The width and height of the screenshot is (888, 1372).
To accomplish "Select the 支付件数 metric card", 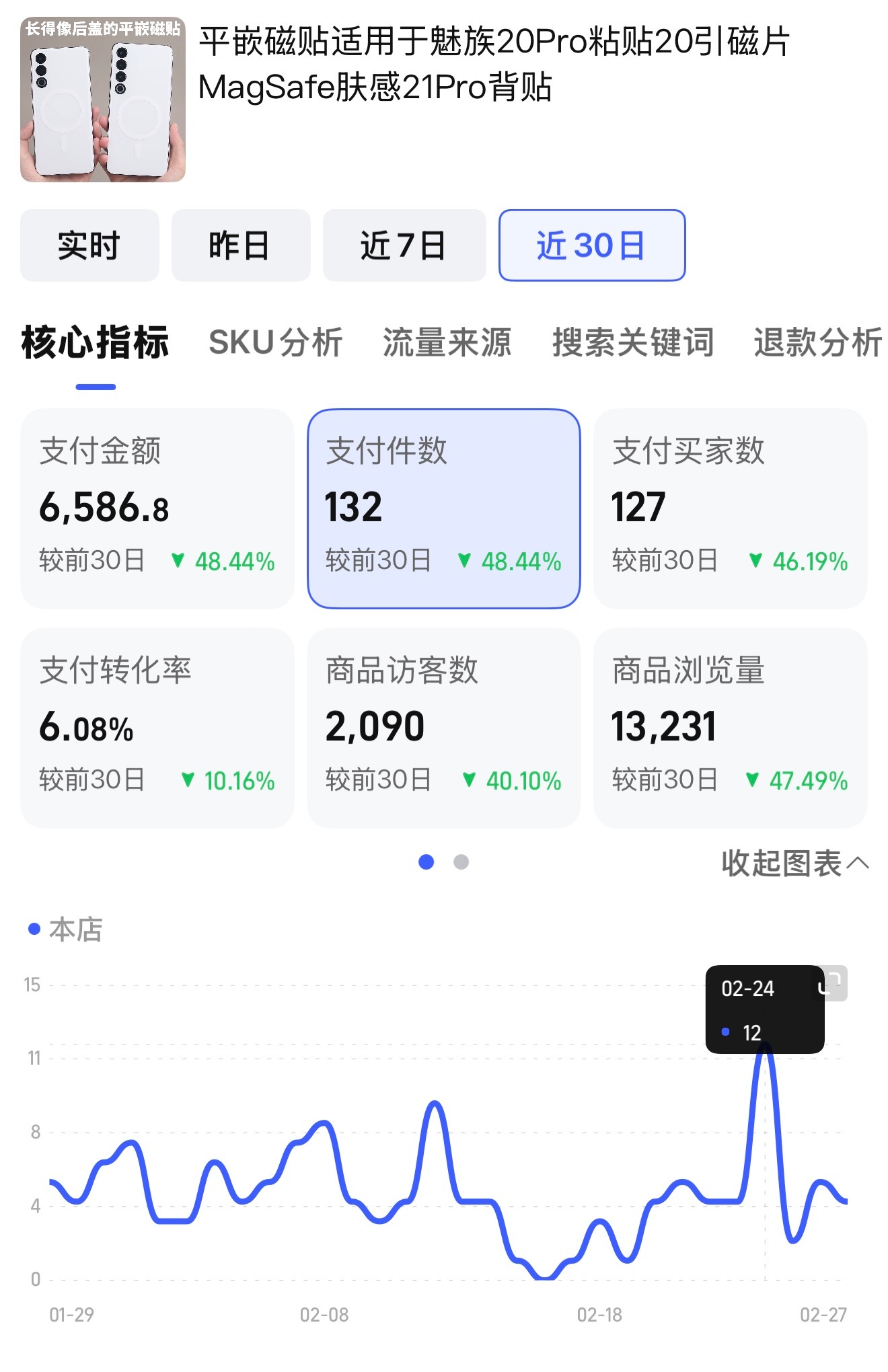I will [x=444, y=509].
